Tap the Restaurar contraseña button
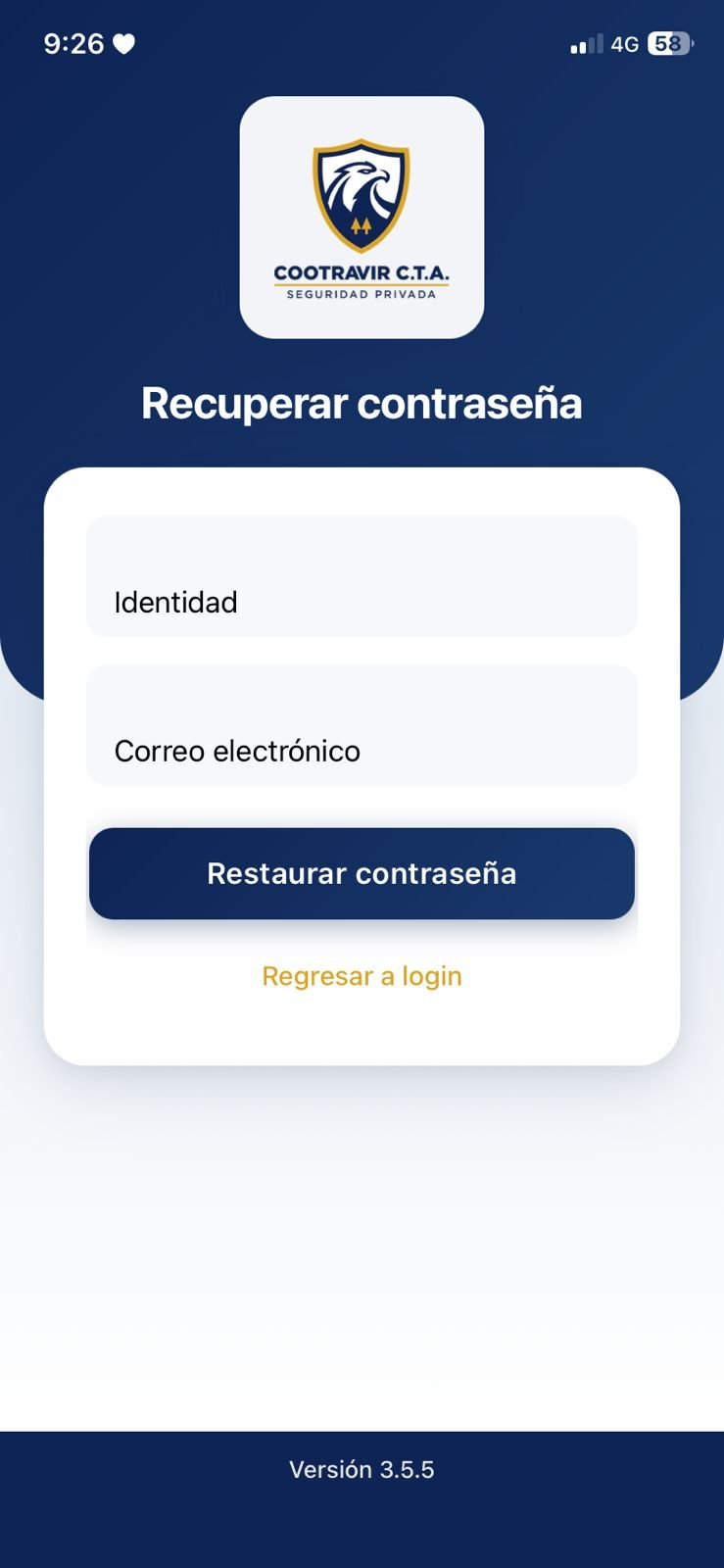This screenshot has width=724, height=1568. [x=362, y=873]
